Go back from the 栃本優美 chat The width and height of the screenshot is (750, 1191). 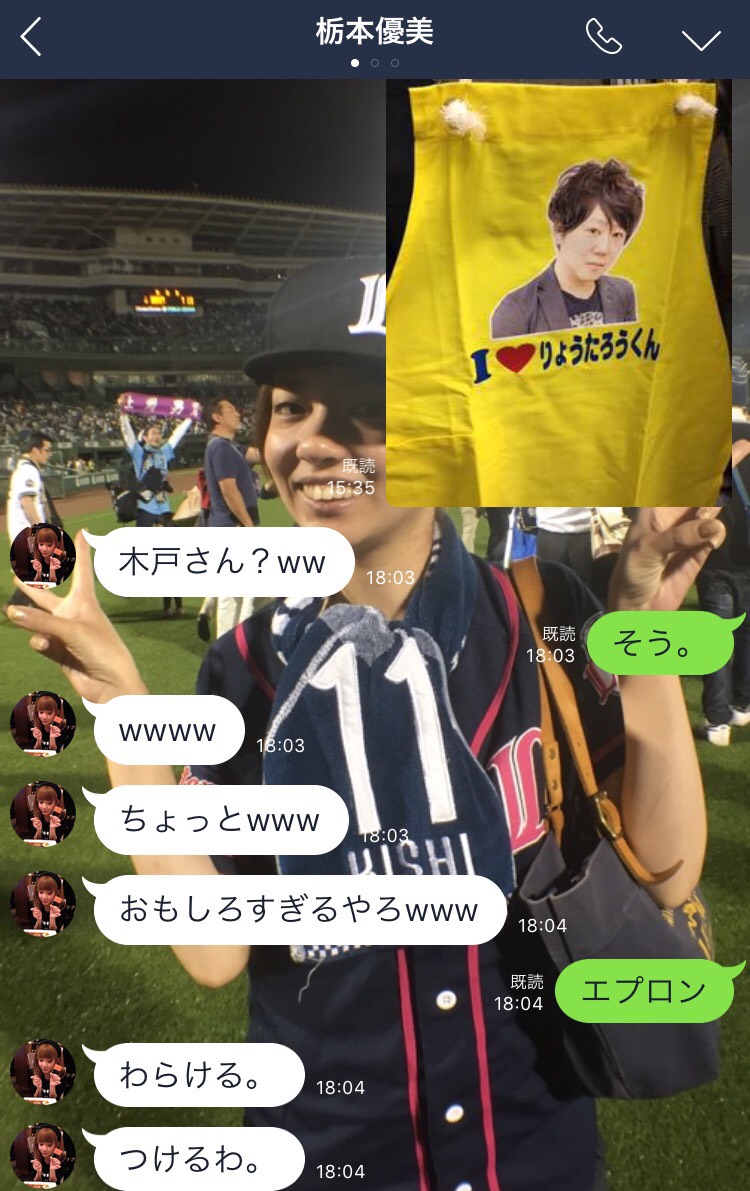click(32, 38)
